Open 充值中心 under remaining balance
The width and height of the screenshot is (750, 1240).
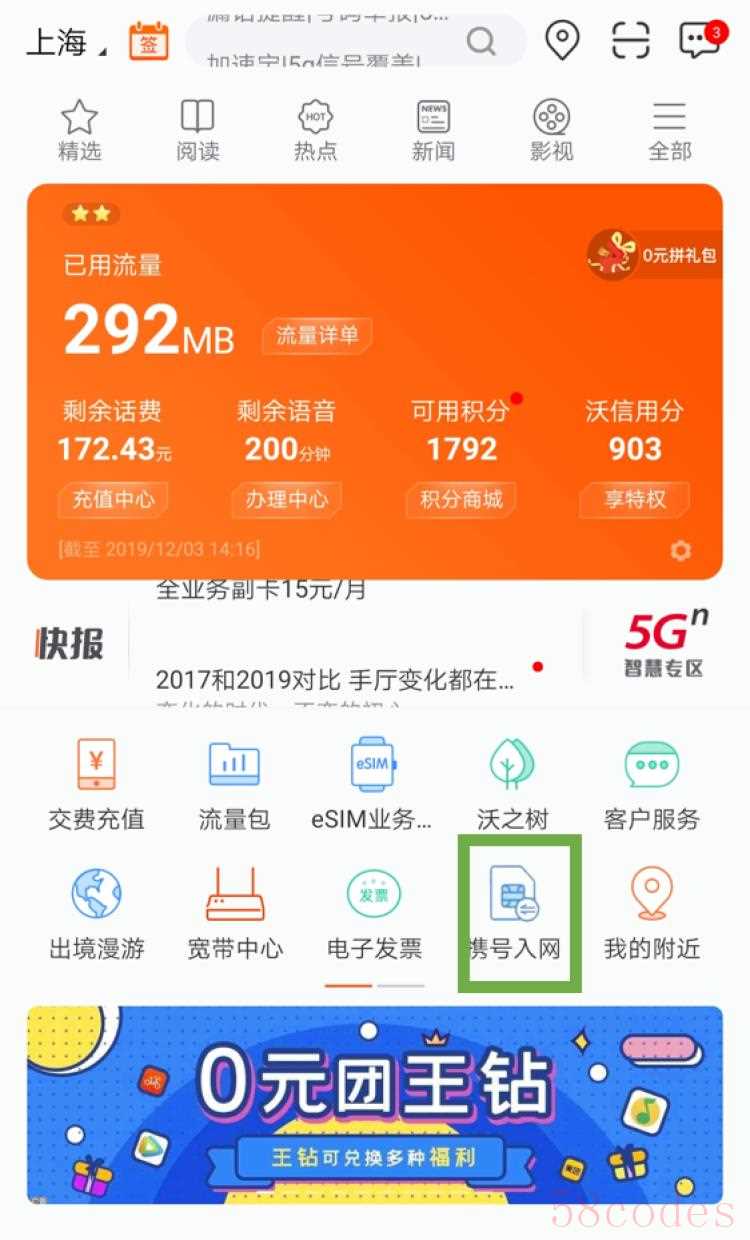click(x=112, y=499)
